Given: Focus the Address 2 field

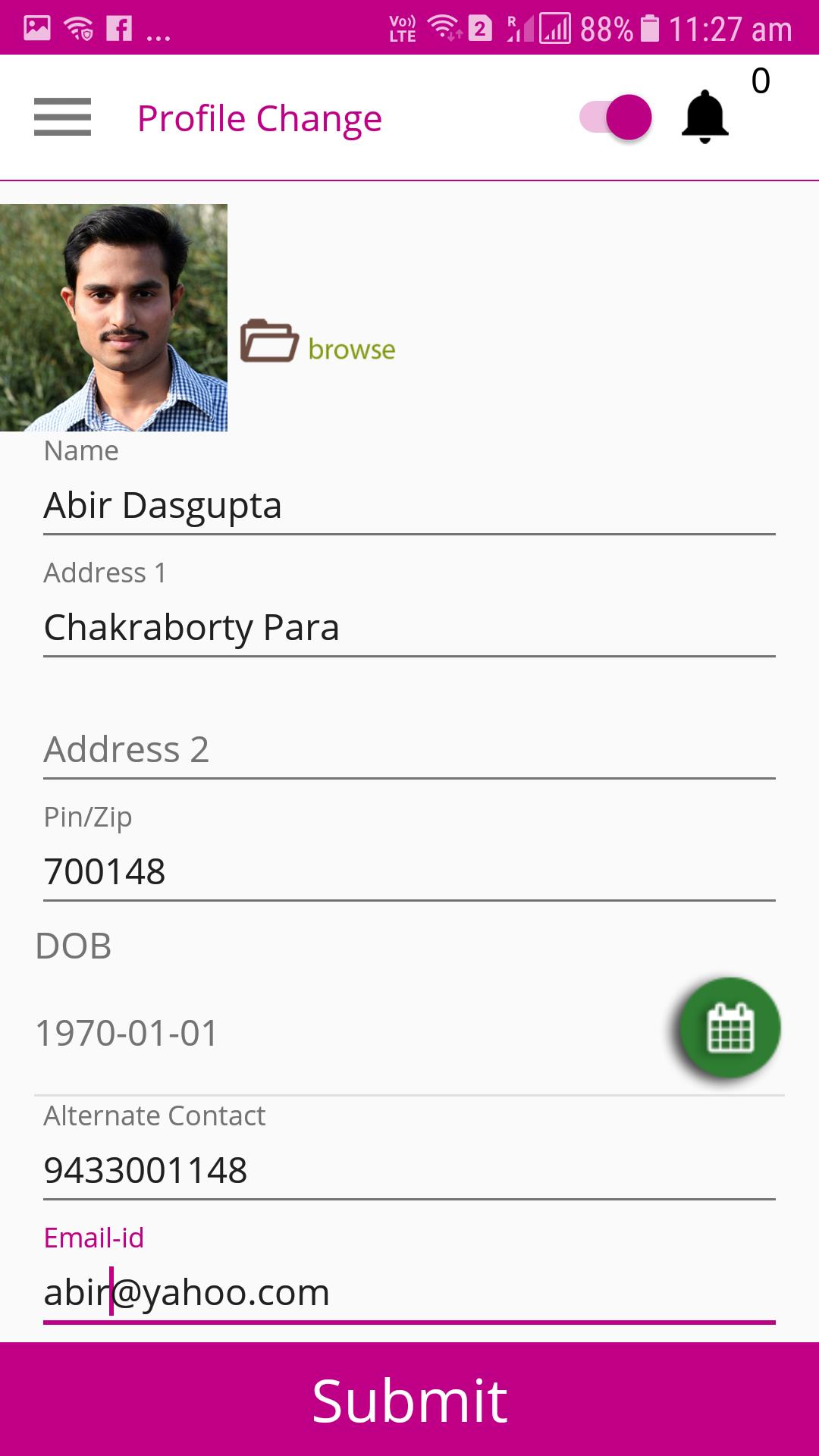Looking at the screenshot, I should tap(409, 750).
